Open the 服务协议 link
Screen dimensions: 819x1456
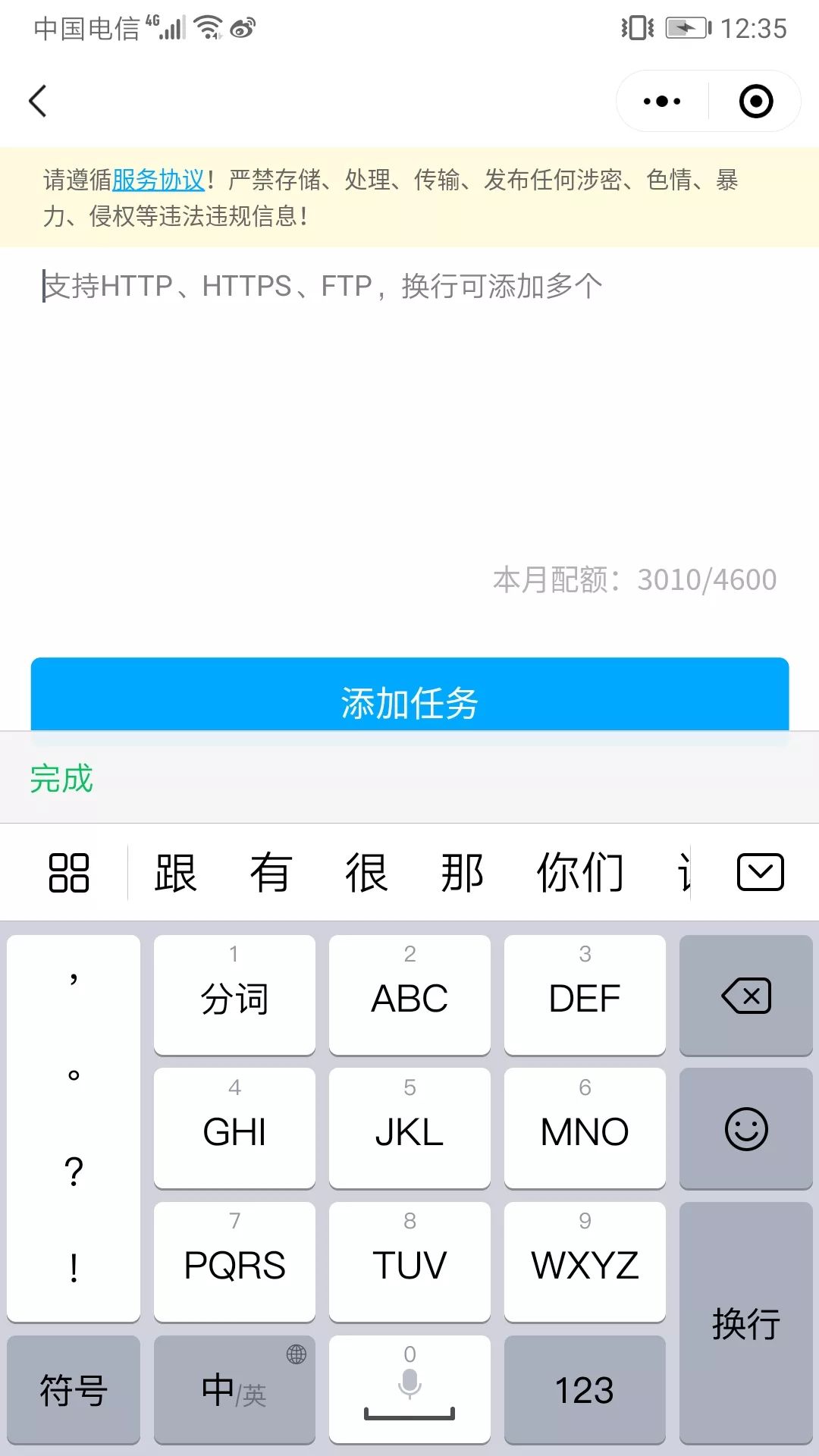[x=156, y=180]
